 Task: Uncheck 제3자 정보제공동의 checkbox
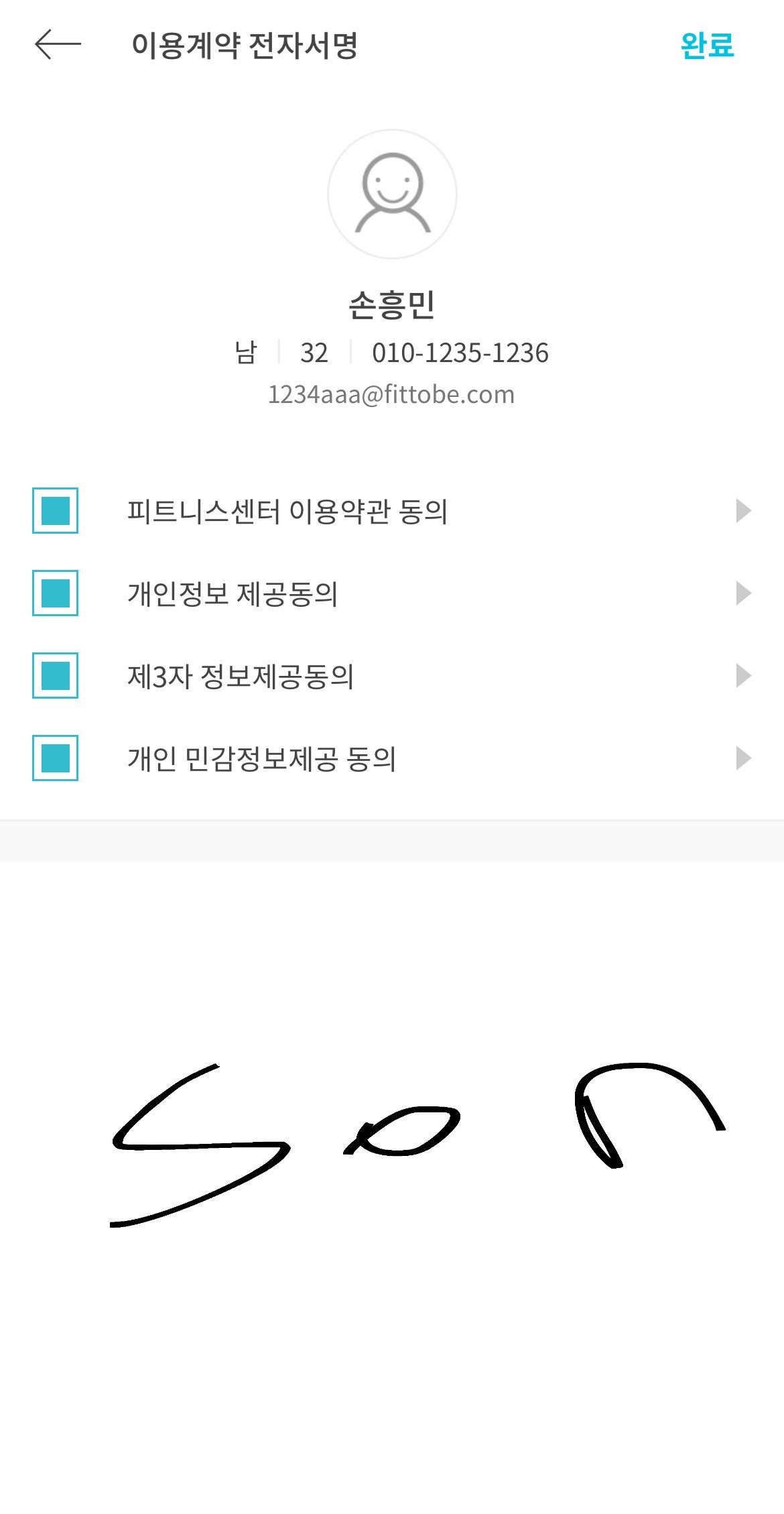56,676
